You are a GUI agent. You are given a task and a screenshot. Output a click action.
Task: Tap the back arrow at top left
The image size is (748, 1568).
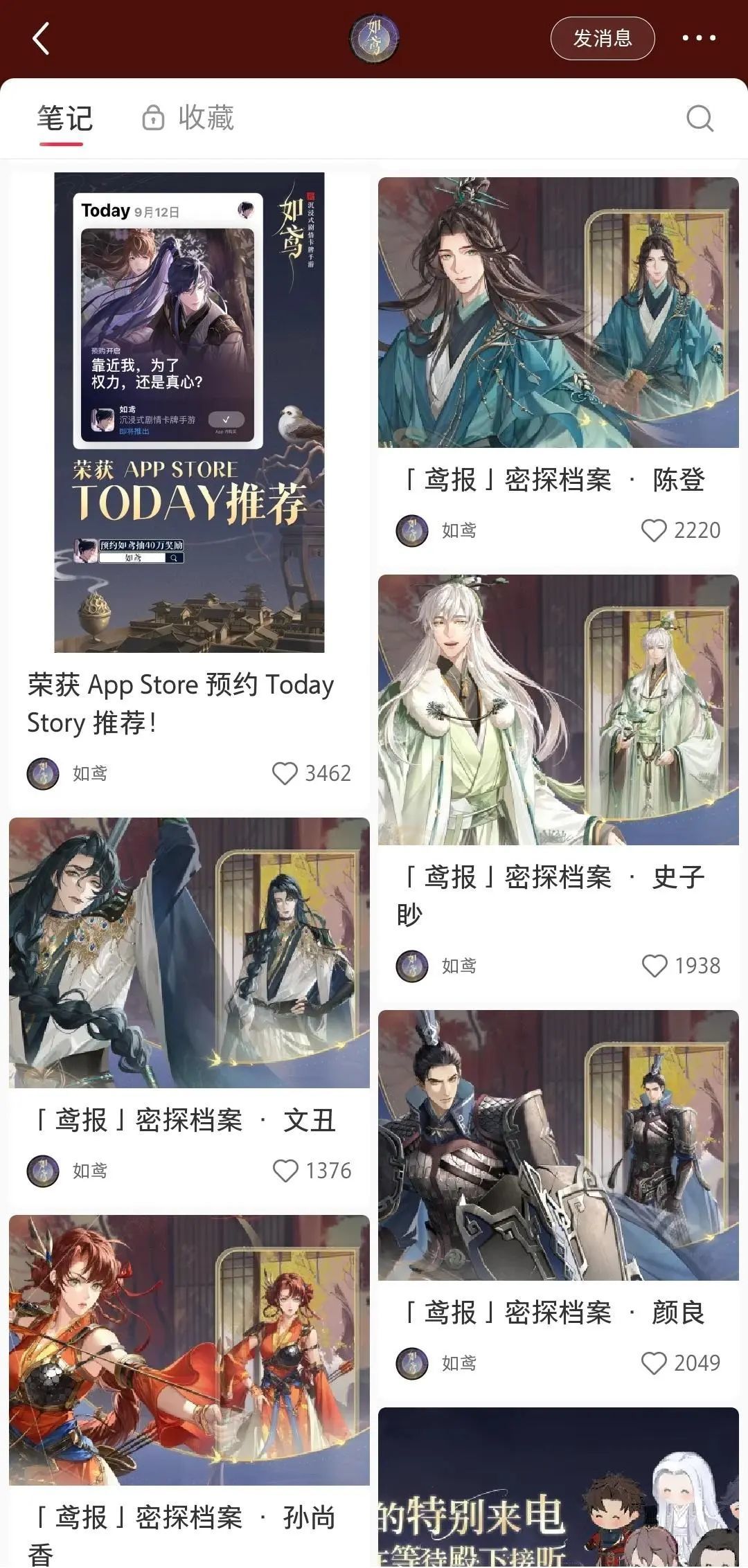pos(43,38)
